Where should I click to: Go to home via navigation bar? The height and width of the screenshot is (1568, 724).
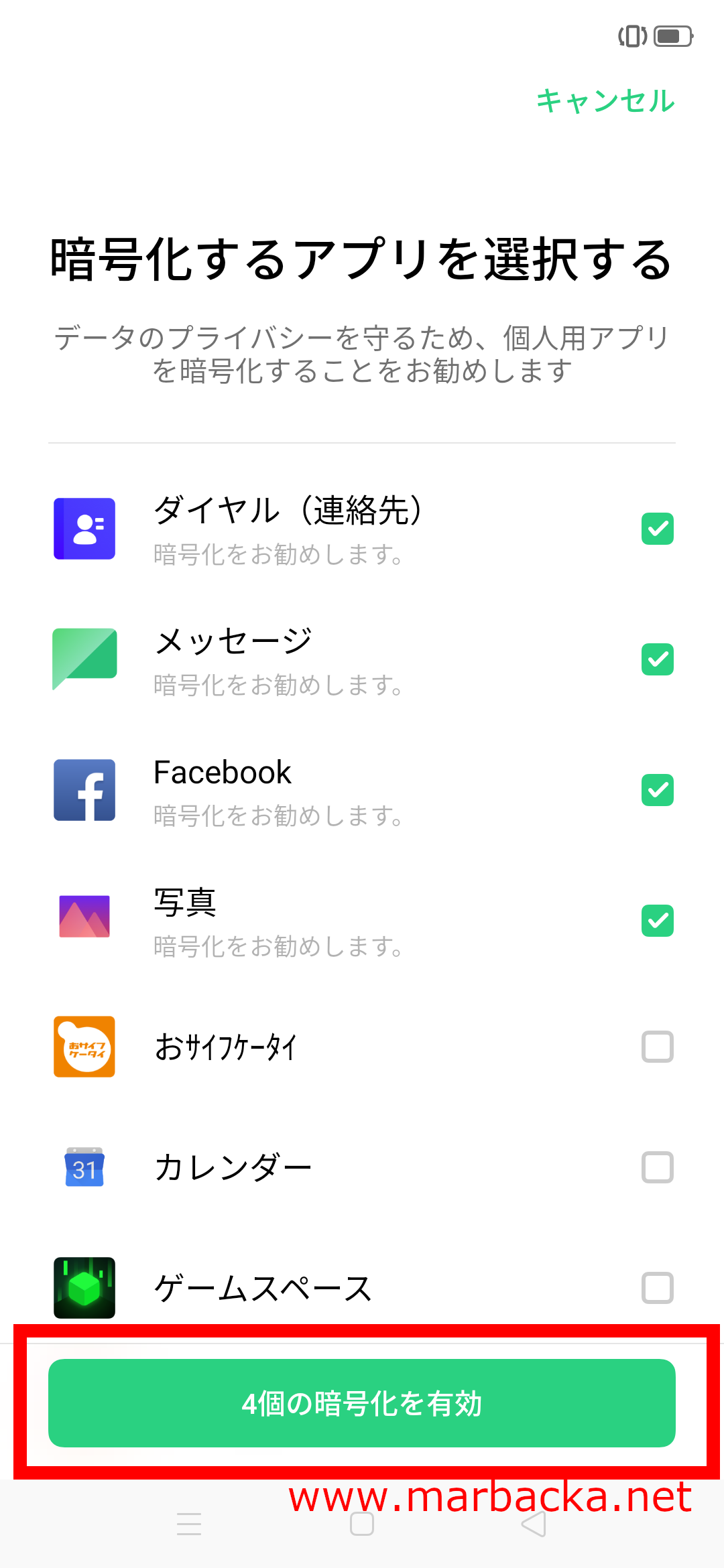click(362, 1524)
